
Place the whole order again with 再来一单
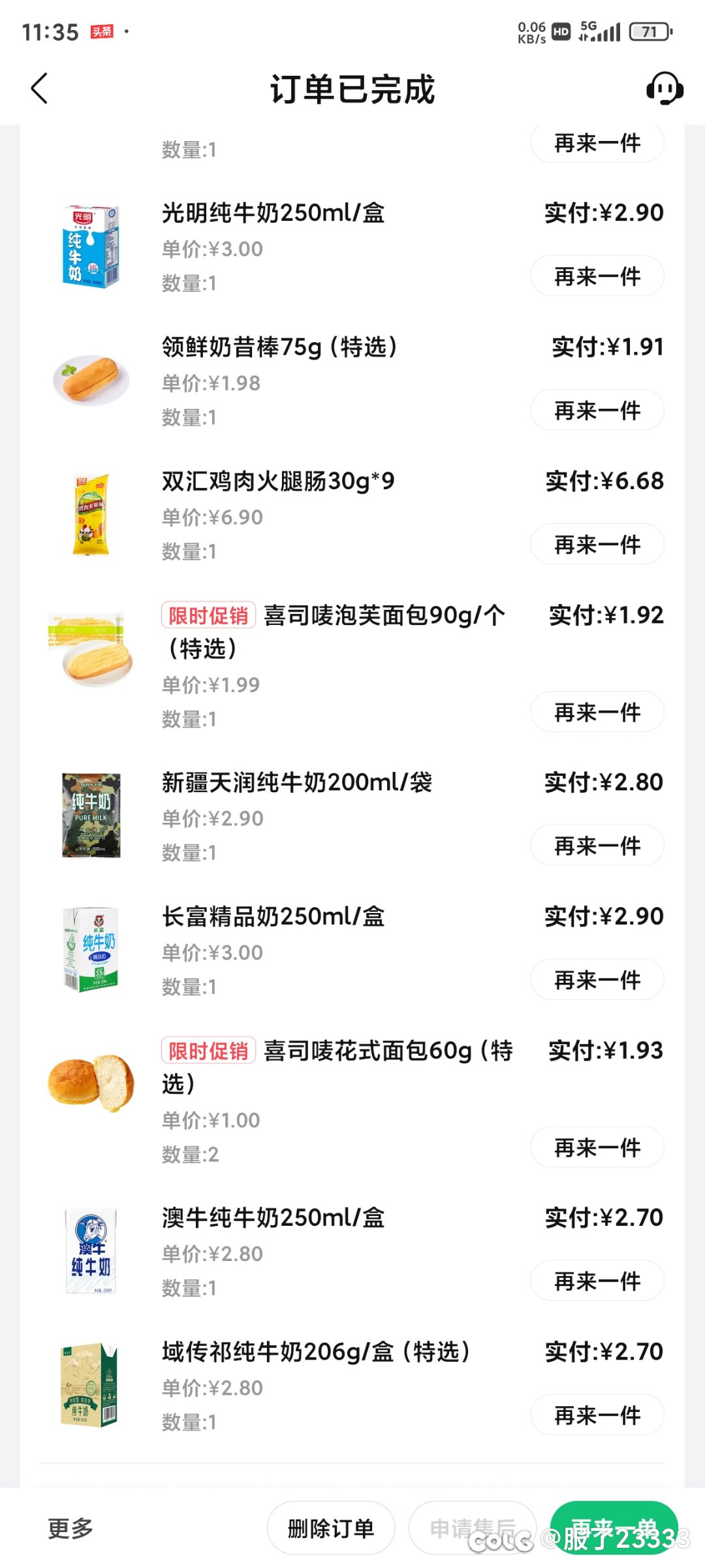point(614,1527)
